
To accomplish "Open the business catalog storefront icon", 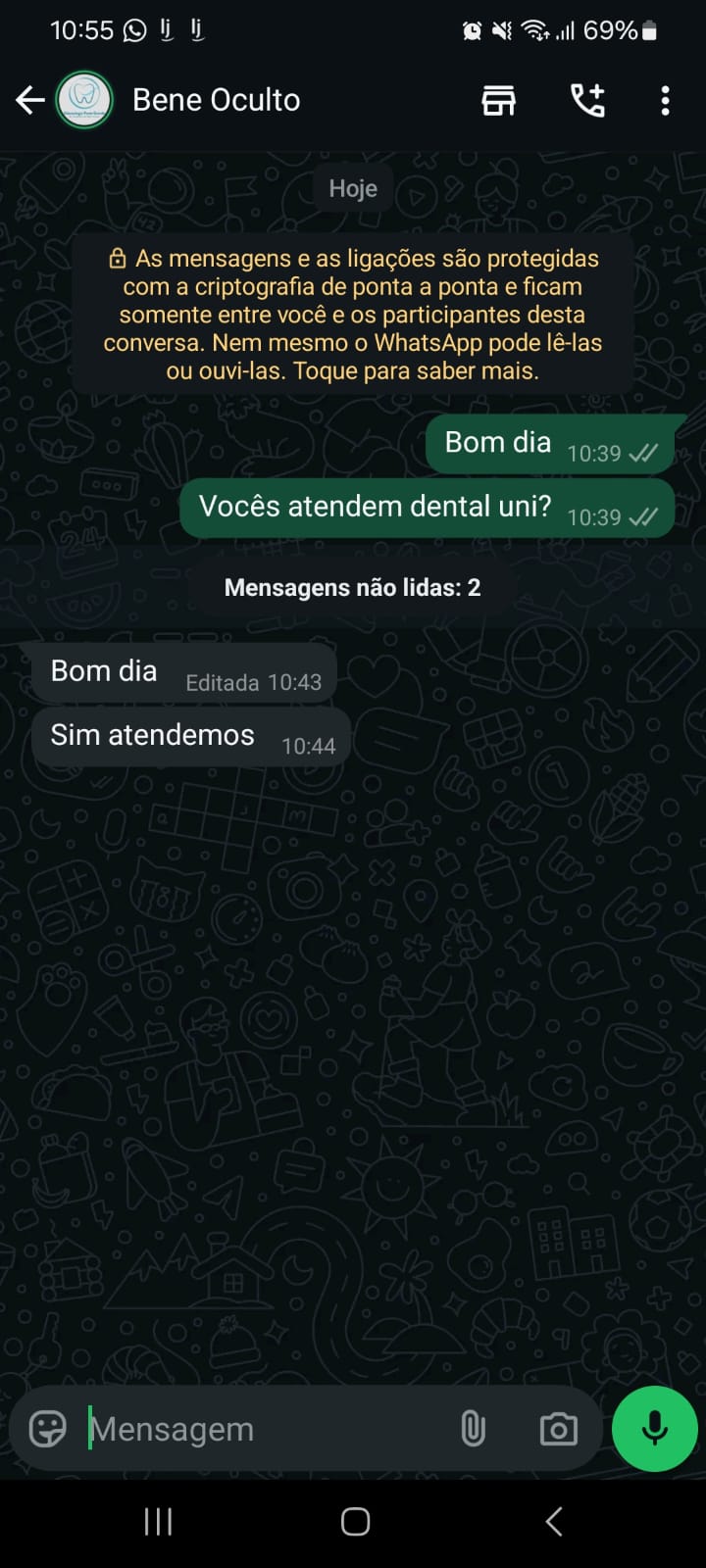I will click(x=498, y=100).
